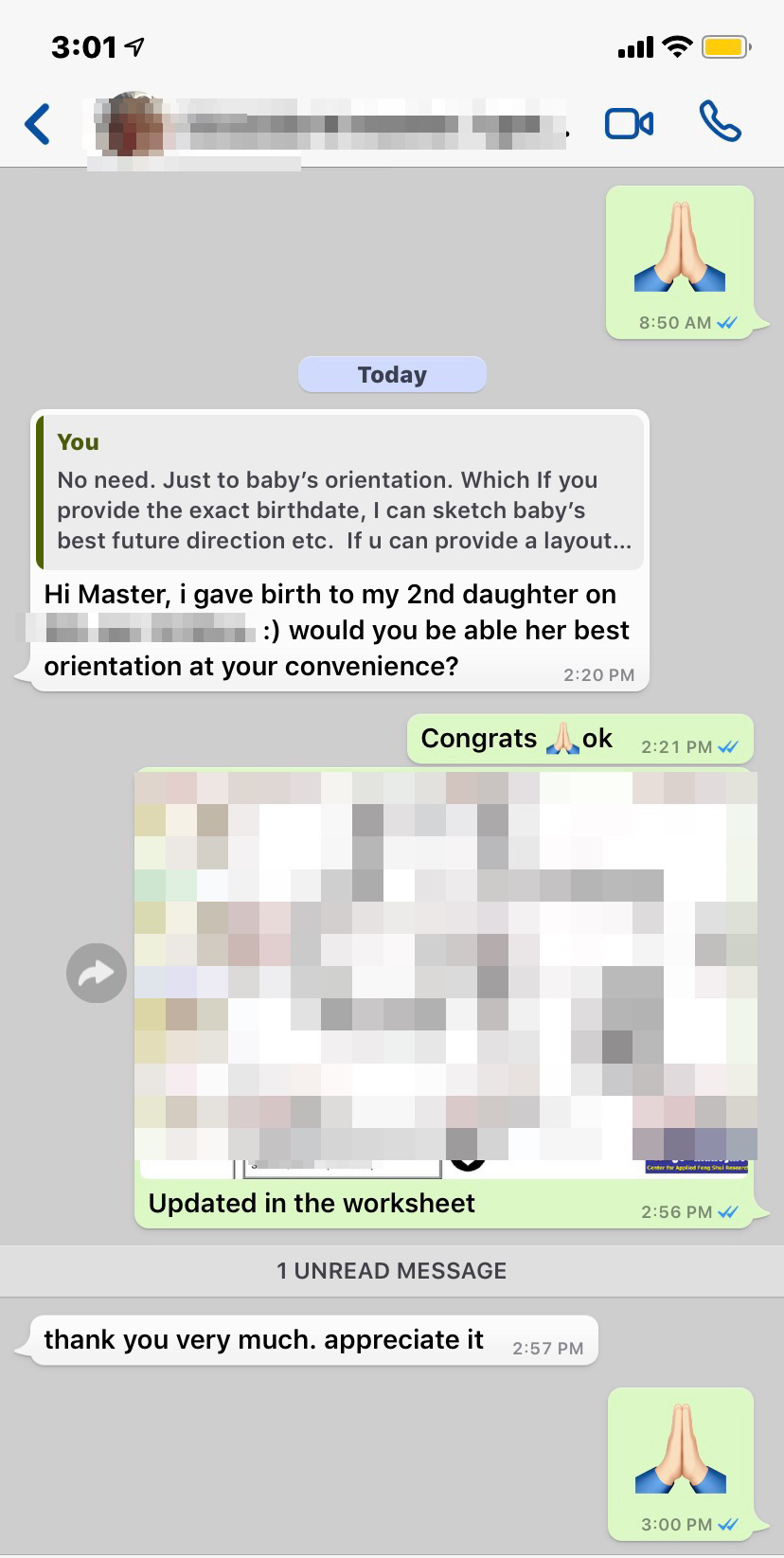Forward the image message
This screenshot has width=784, height=1558.
(97, 973)
